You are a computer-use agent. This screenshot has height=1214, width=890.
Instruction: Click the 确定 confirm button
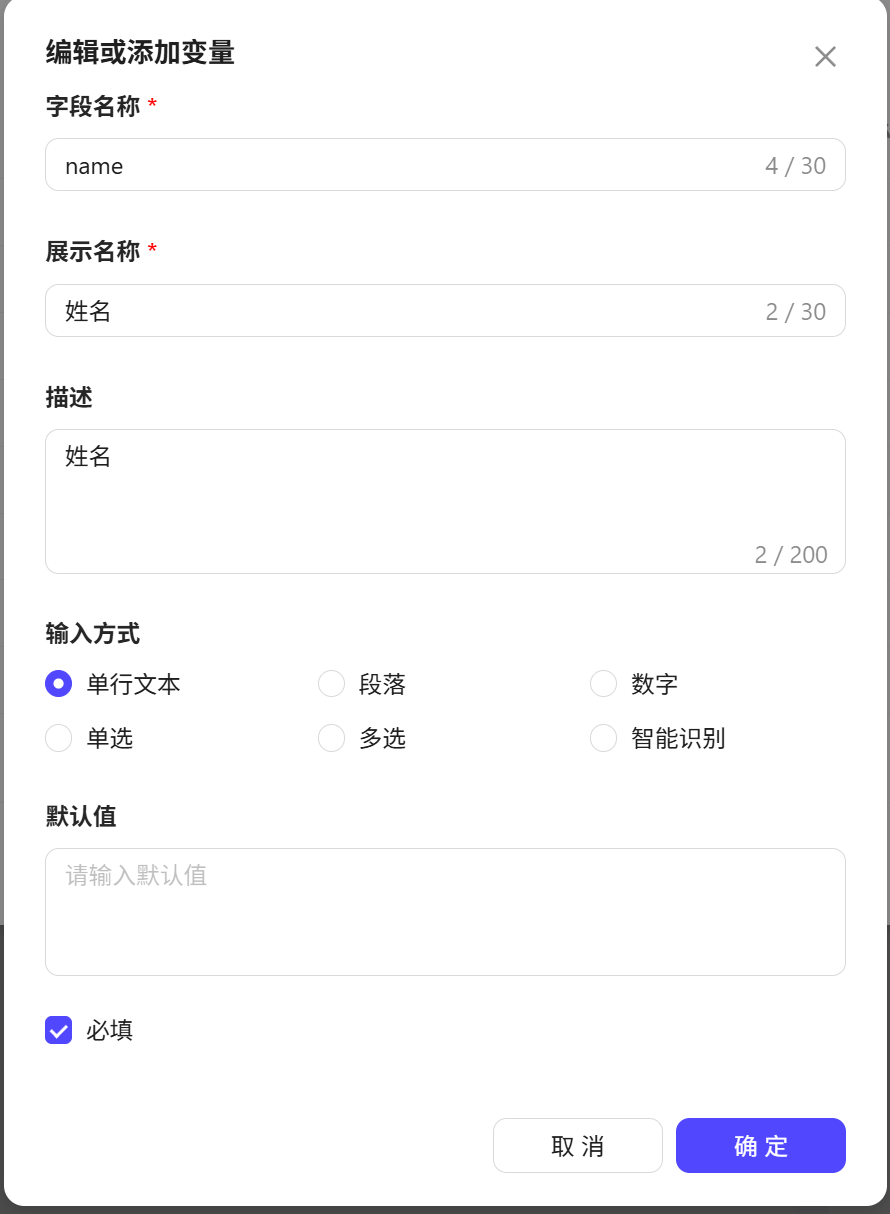click(x=760, y=1145)
